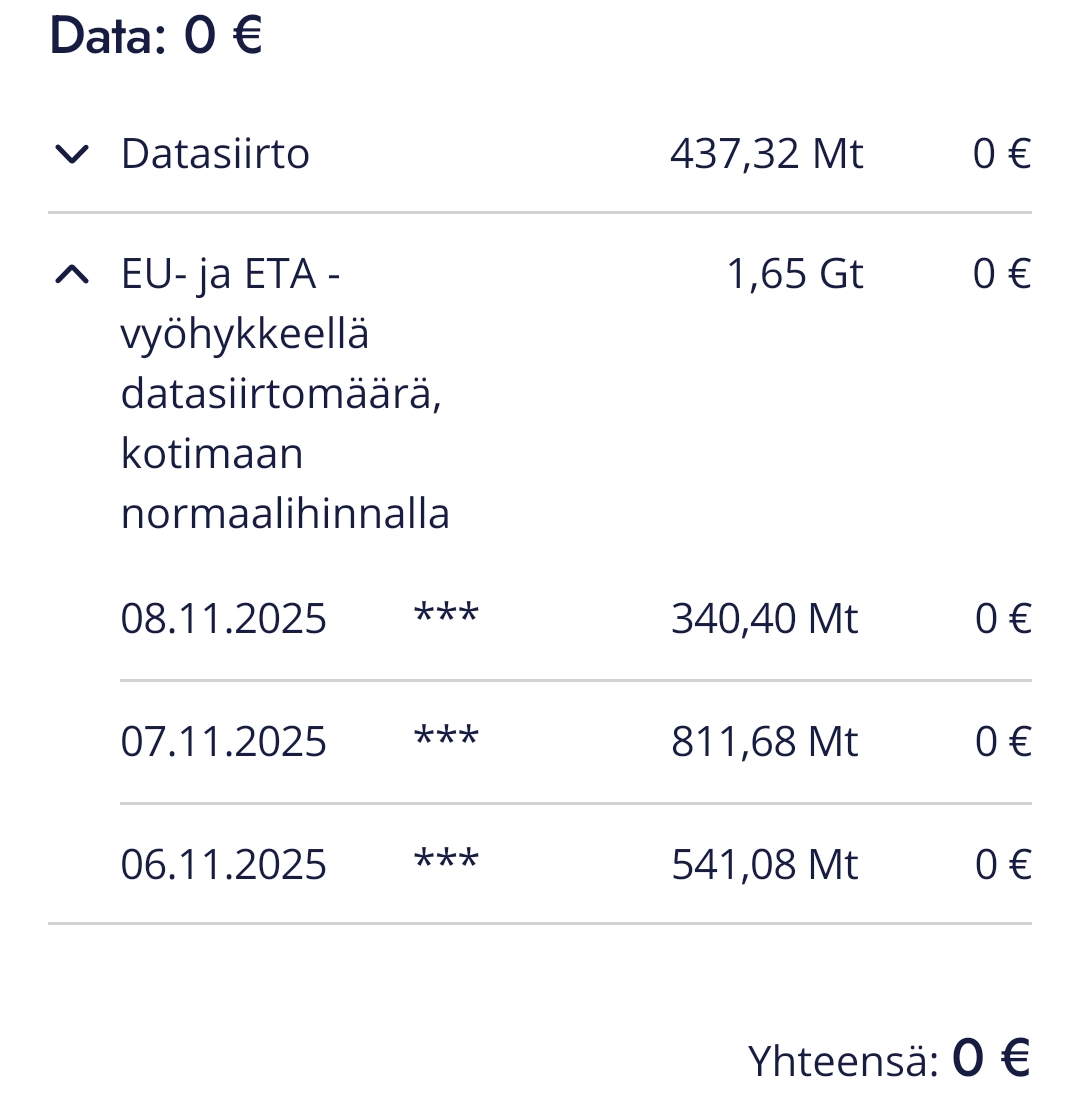This screenshot has height=1117, width=1080.
Task: Expand the Datasiirto row
Action: pyautogui.click(x=72, y=155)
